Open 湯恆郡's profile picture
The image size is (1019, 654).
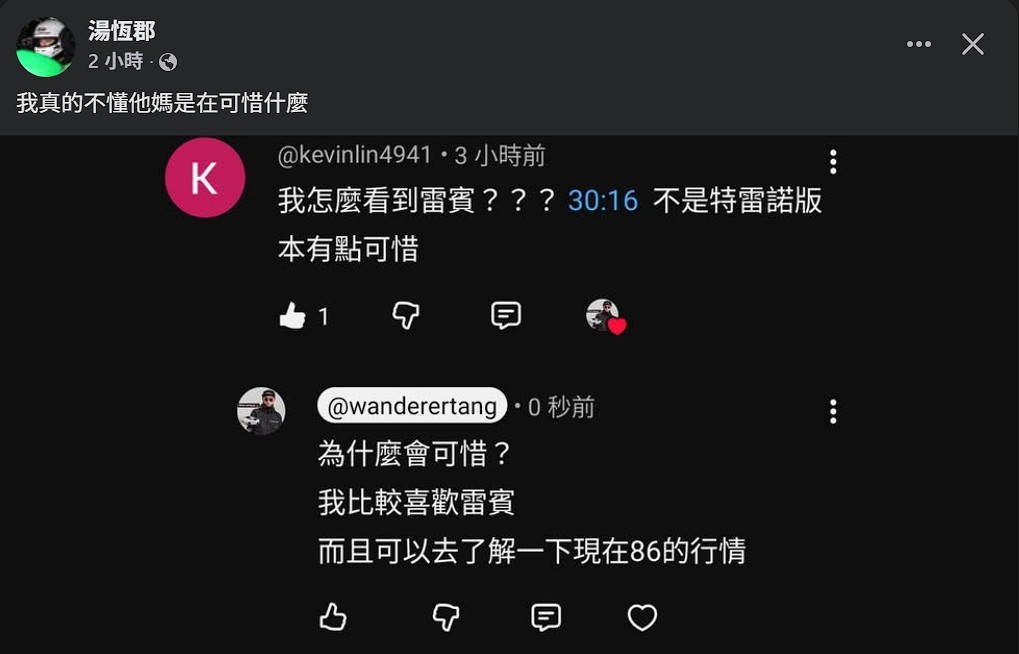pyautogui.click(x=45, y=47)
